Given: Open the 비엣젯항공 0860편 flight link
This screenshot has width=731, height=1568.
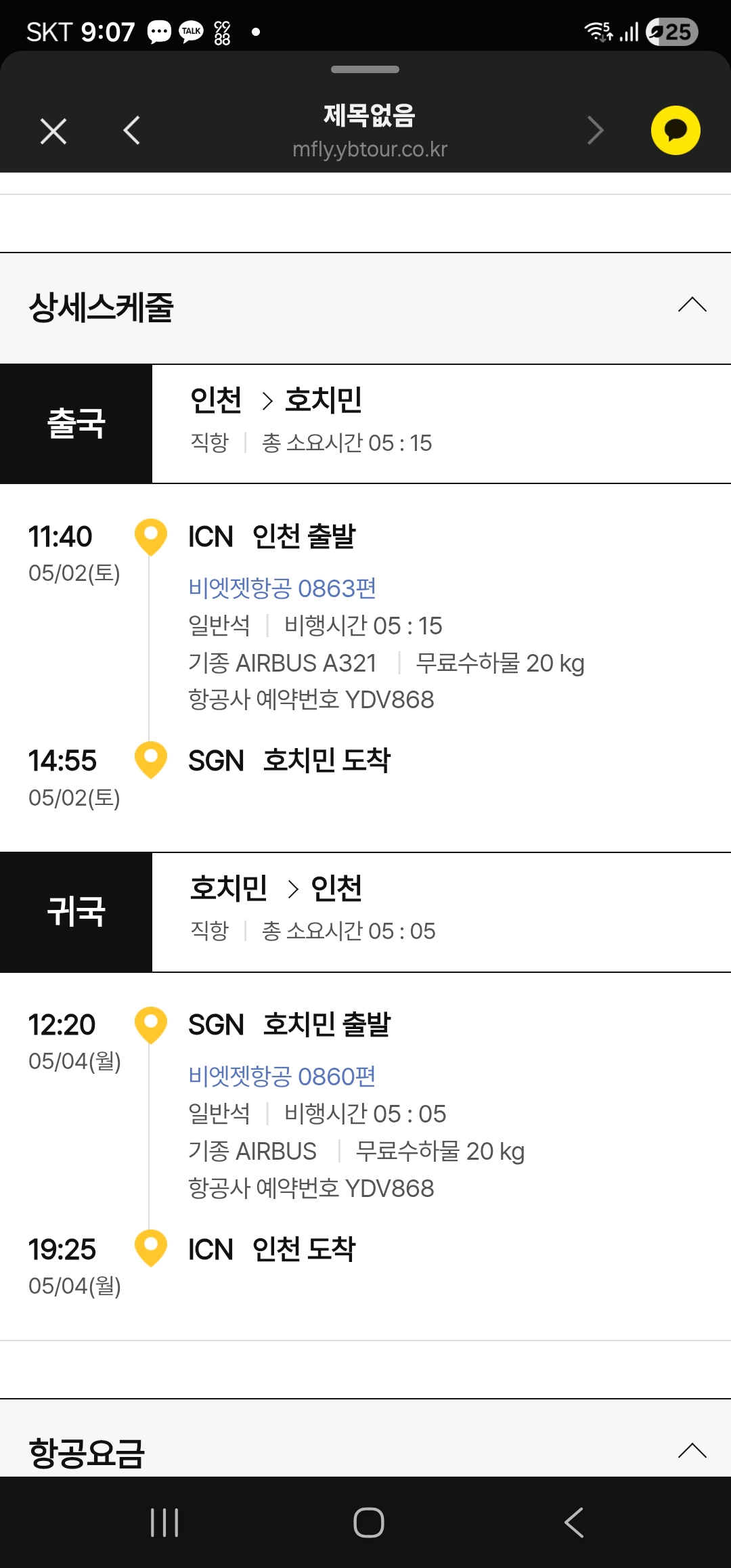Looking at the screenshot, I should pos(282,1076).
